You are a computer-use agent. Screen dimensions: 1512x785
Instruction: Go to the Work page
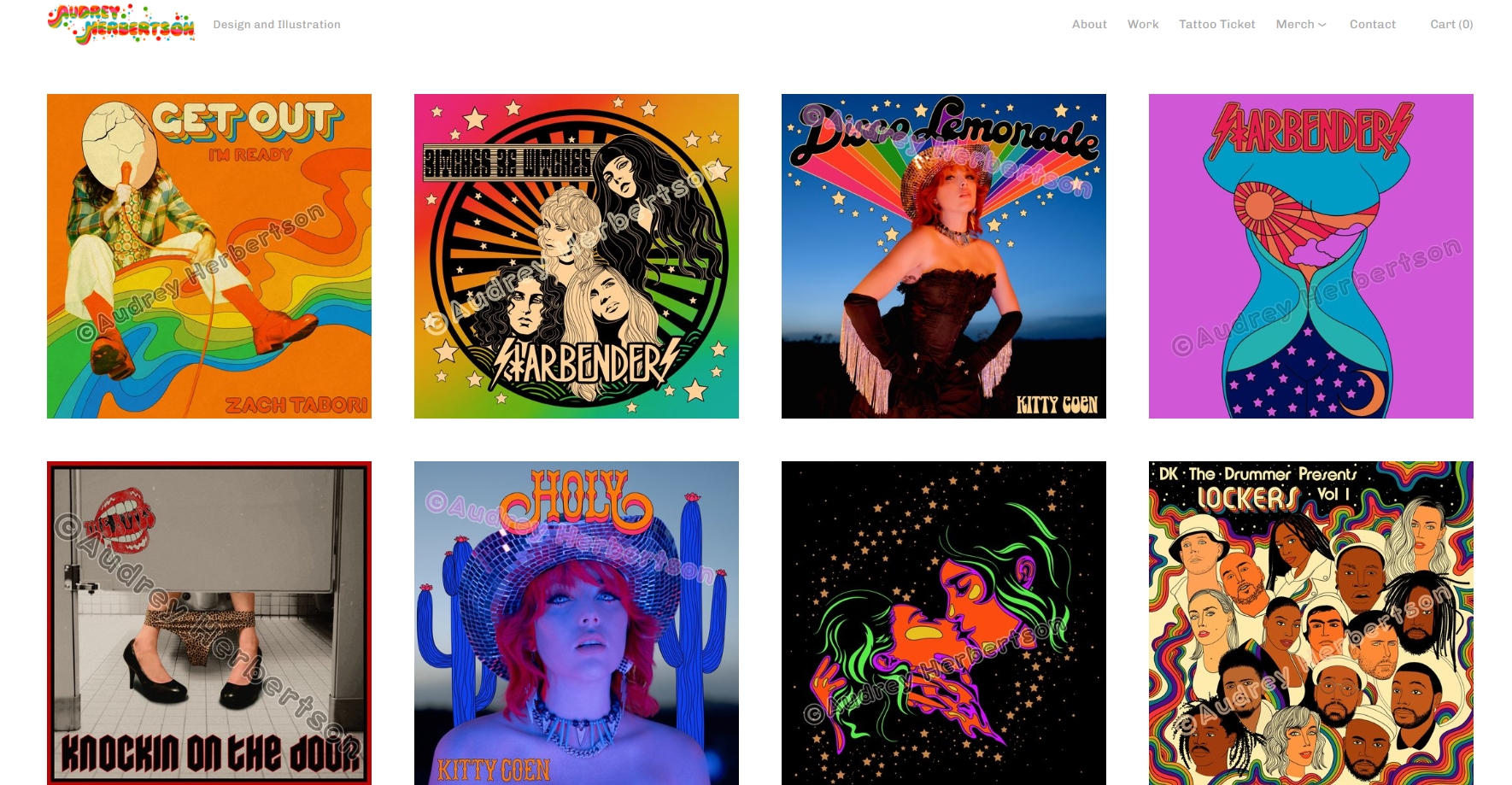tap(1142, 24)
